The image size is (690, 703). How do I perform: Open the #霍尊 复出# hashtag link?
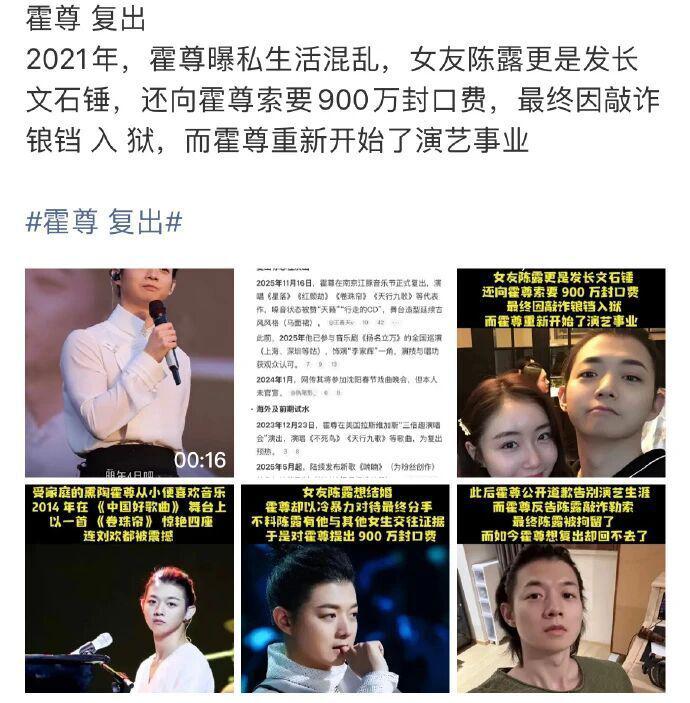(x=103, y=222)
